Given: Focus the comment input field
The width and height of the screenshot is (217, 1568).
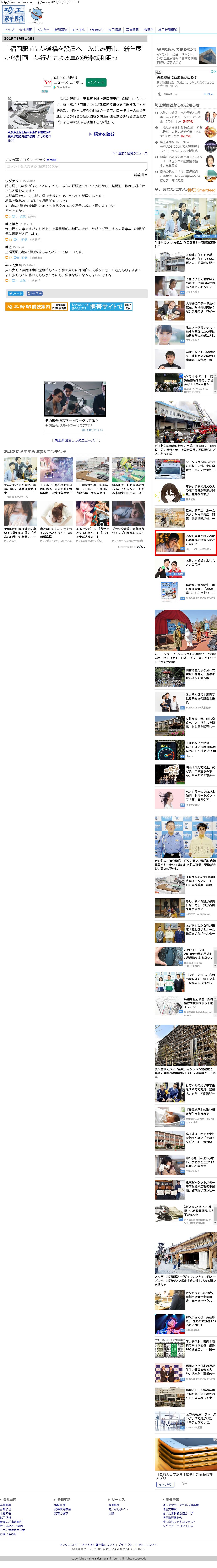Looking at the screenshot, I should point(76,166).
